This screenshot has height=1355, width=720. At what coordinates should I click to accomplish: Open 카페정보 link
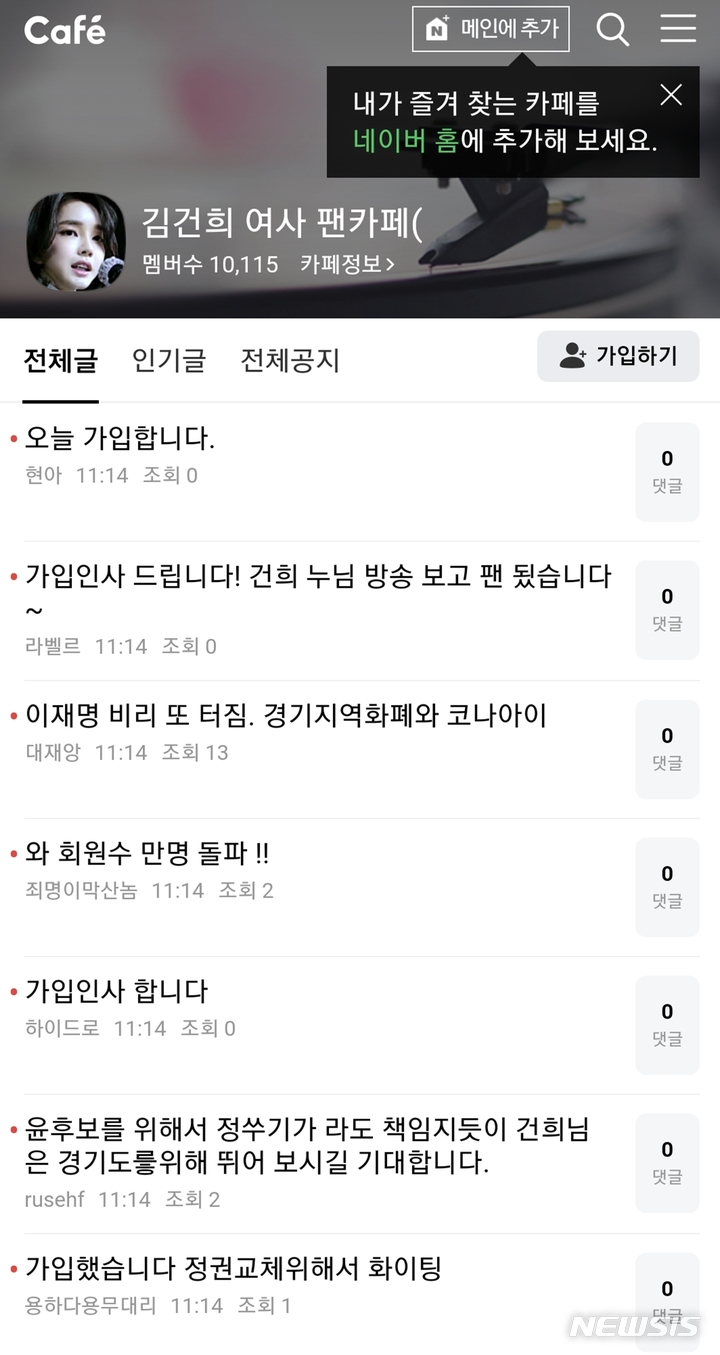[347, 264]
